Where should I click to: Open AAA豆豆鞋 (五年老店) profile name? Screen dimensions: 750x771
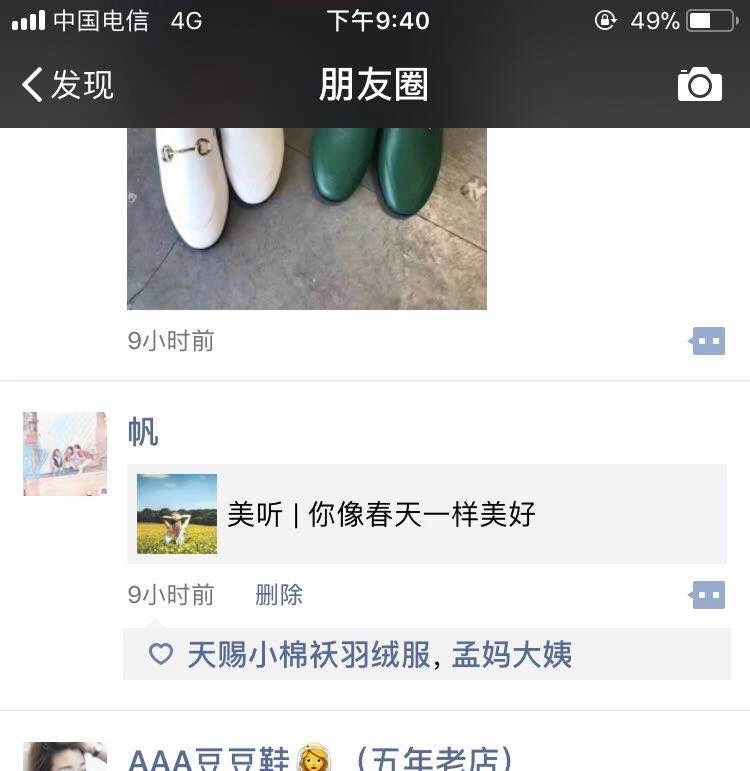(320, 758)
